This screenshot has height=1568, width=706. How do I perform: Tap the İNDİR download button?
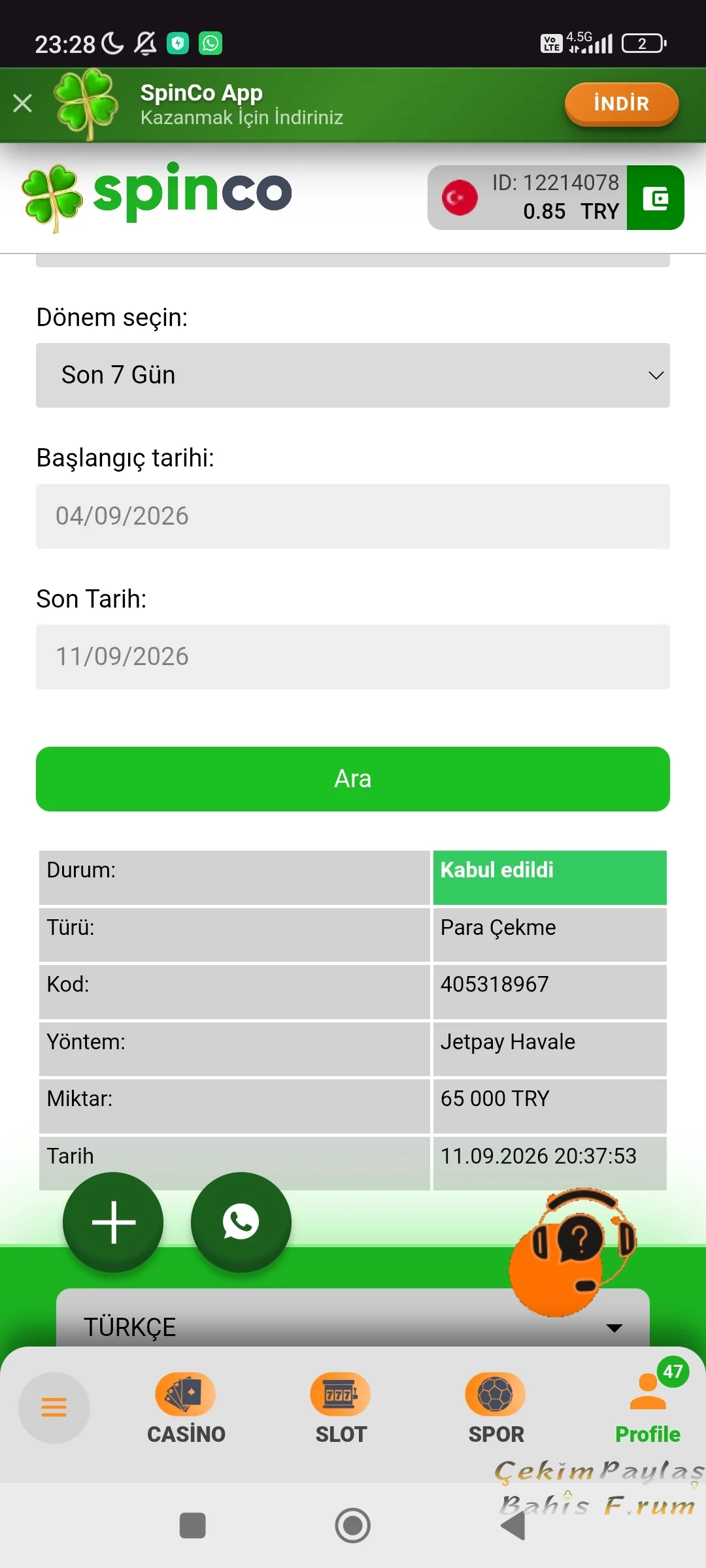[x=621, y=104]
